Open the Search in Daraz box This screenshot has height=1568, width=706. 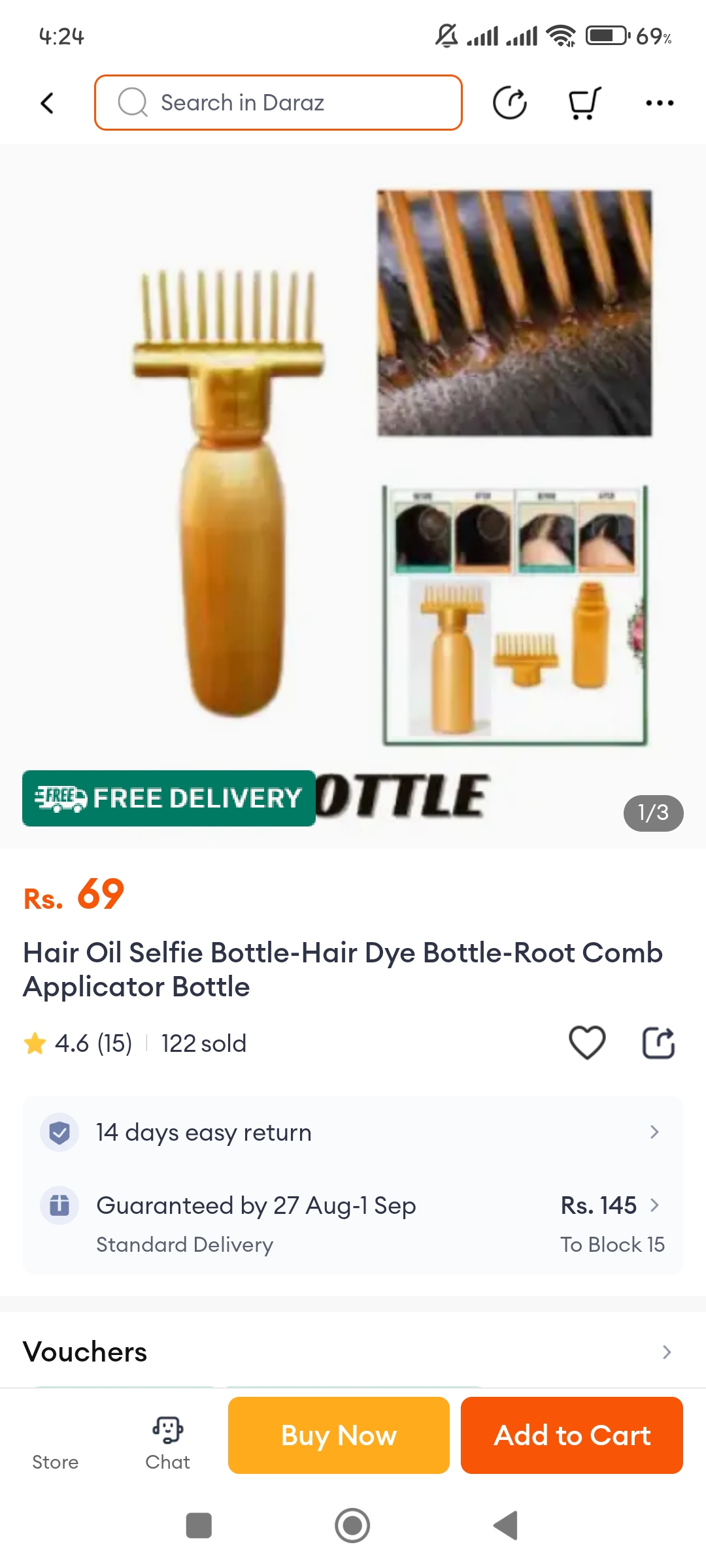(278, 103)
